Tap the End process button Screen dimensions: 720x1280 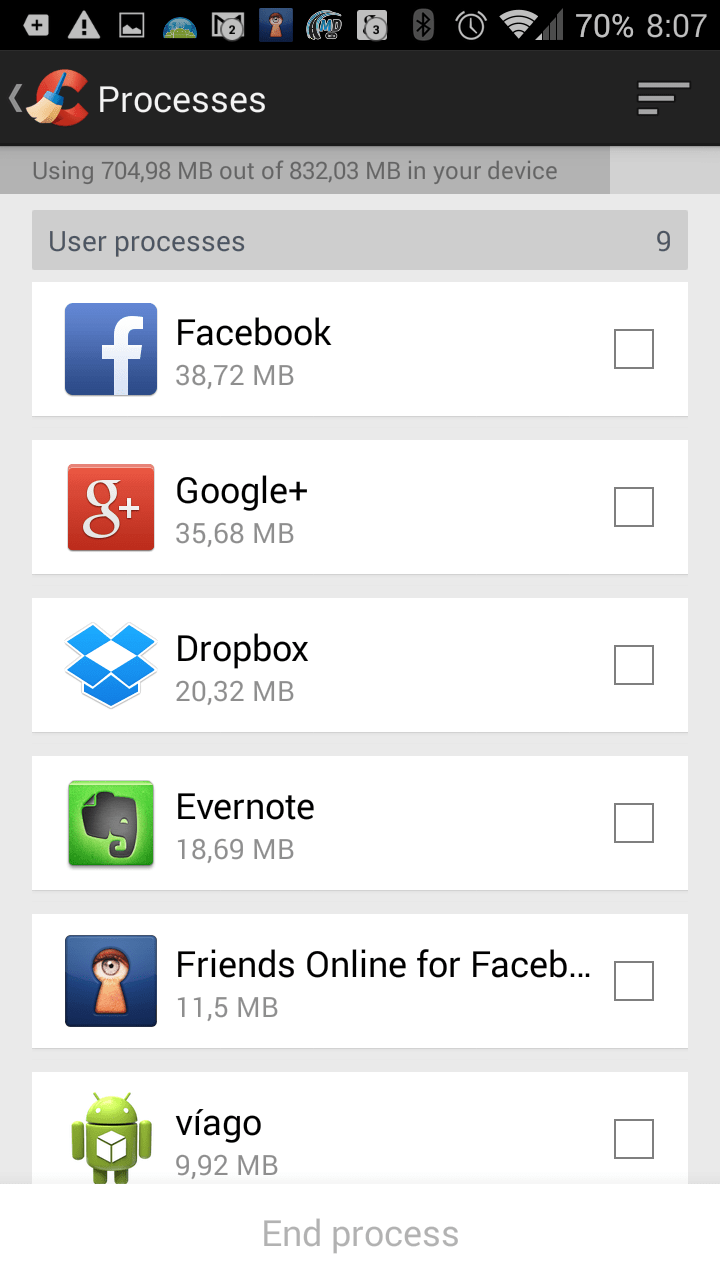(360, 1233)
